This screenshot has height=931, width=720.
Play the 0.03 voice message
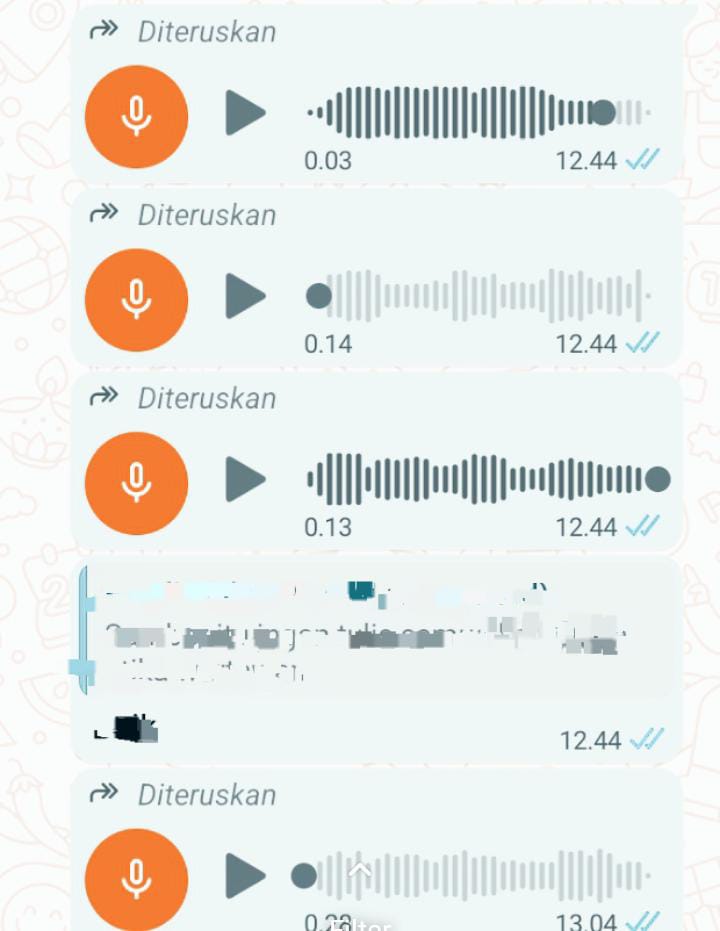point(245,113)
